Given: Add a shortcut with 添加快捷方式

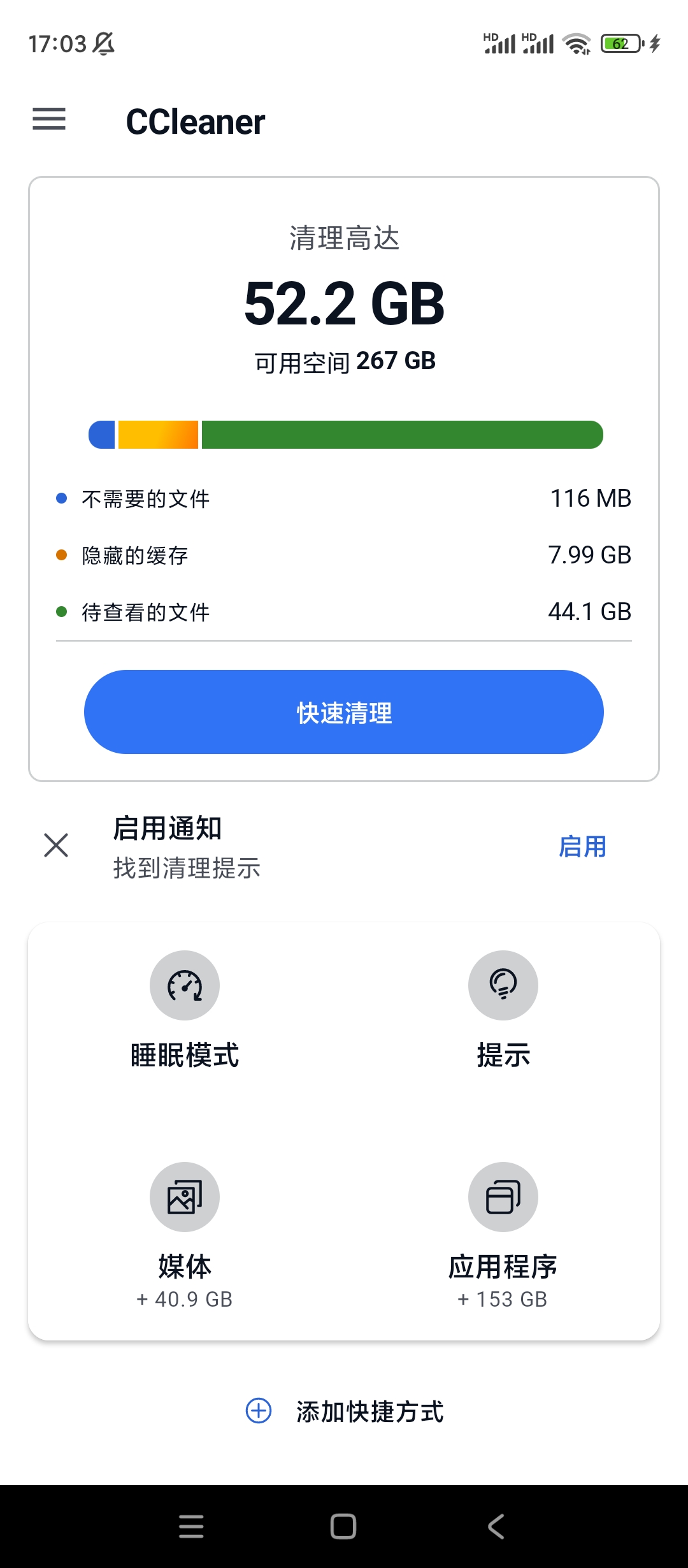Looking at the screenshot, I should 345,1411.
